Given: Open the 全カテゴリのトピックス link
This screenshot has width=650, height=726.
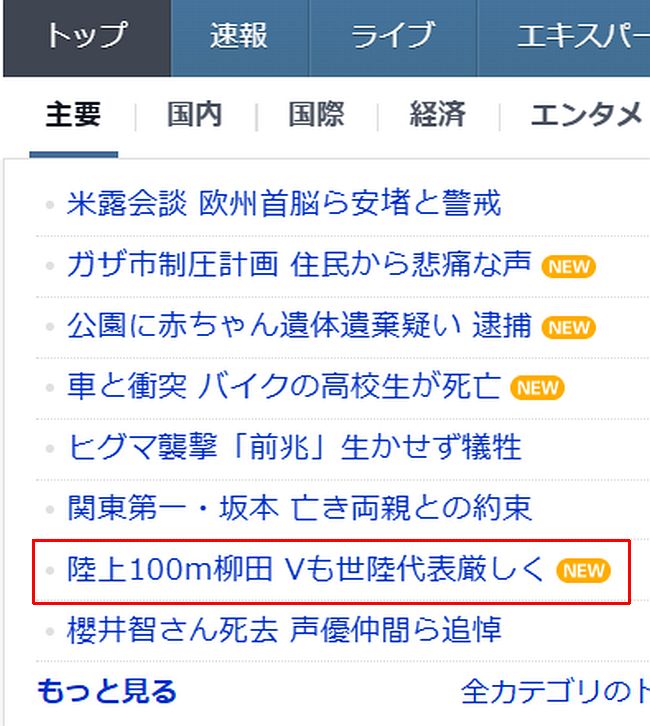Looking at the screenshot, I should click(x=555, y=691).
